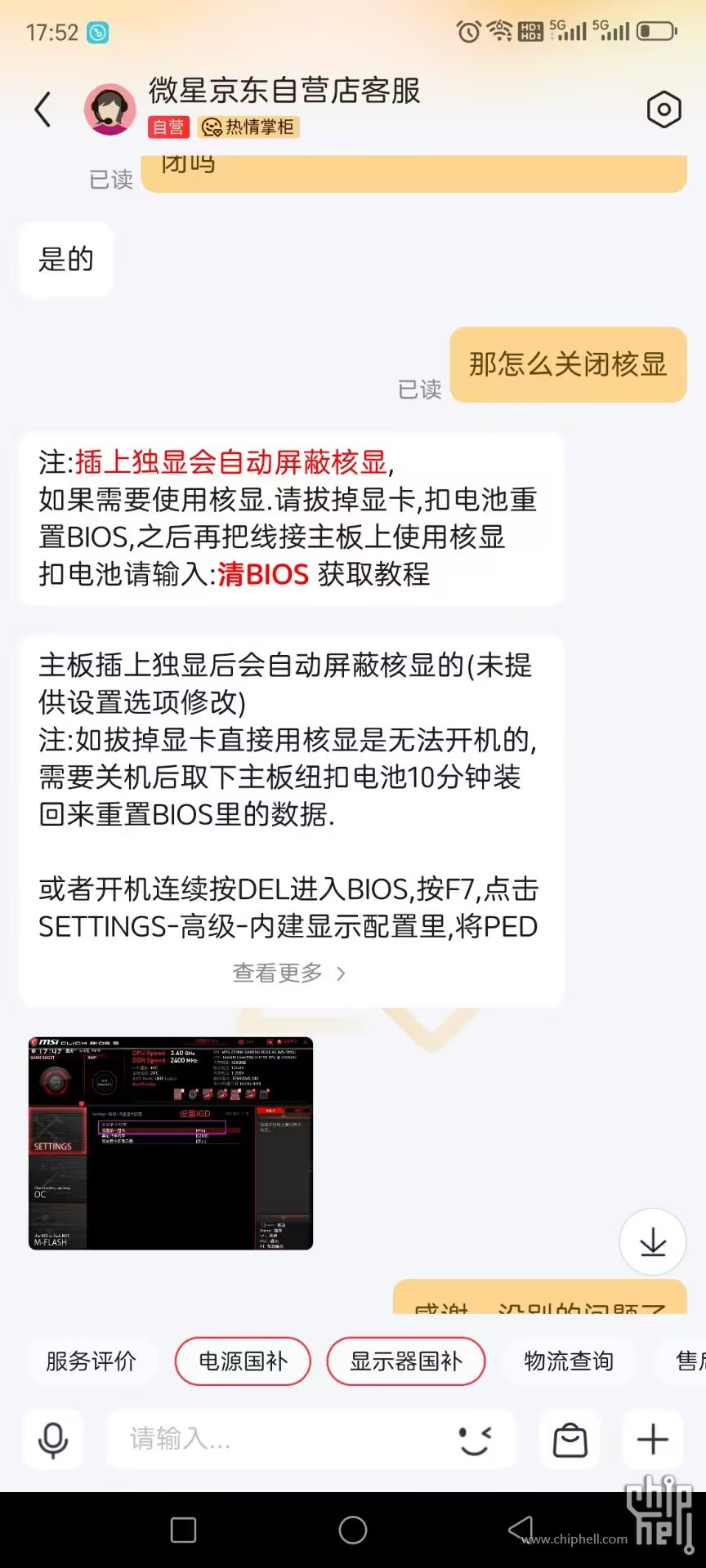Image resolution: width=706 pixels, height=1568 pixels.
Task: Open the BIOS screenshot image
Action: [171, 1143]
